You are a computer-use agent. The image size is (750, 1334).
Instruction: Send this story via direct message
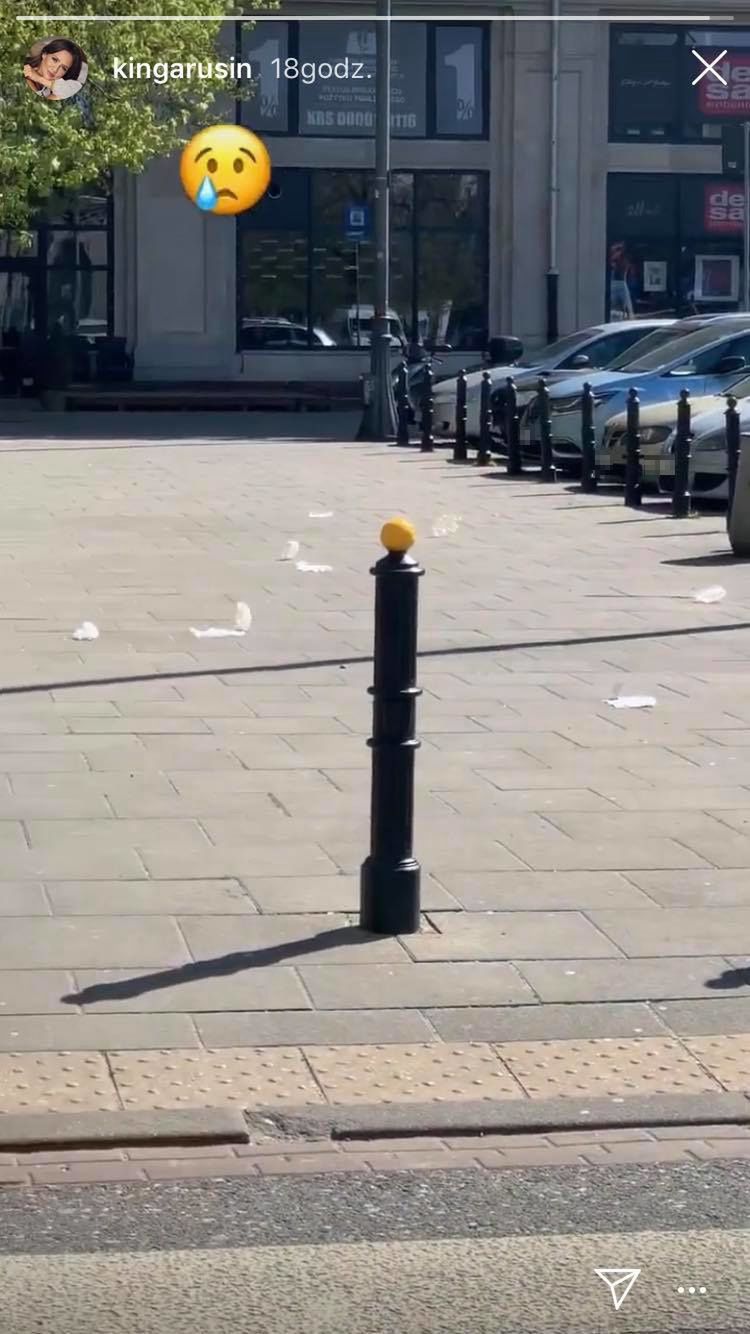(617, 1288)
